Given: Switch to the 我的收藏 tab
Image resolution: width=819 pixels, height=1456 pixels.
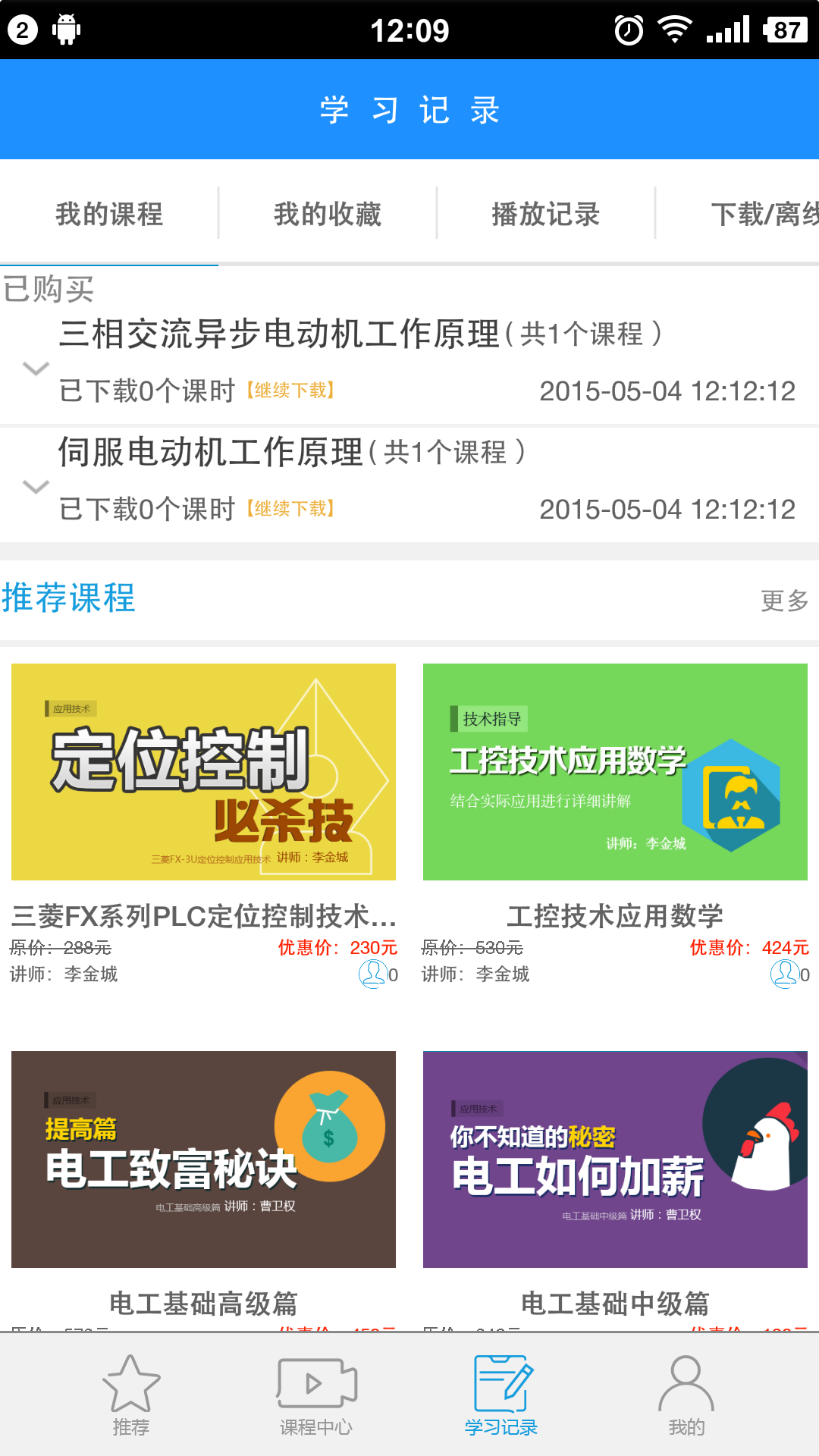Looking at the screenshot, I should coord(328,214).
